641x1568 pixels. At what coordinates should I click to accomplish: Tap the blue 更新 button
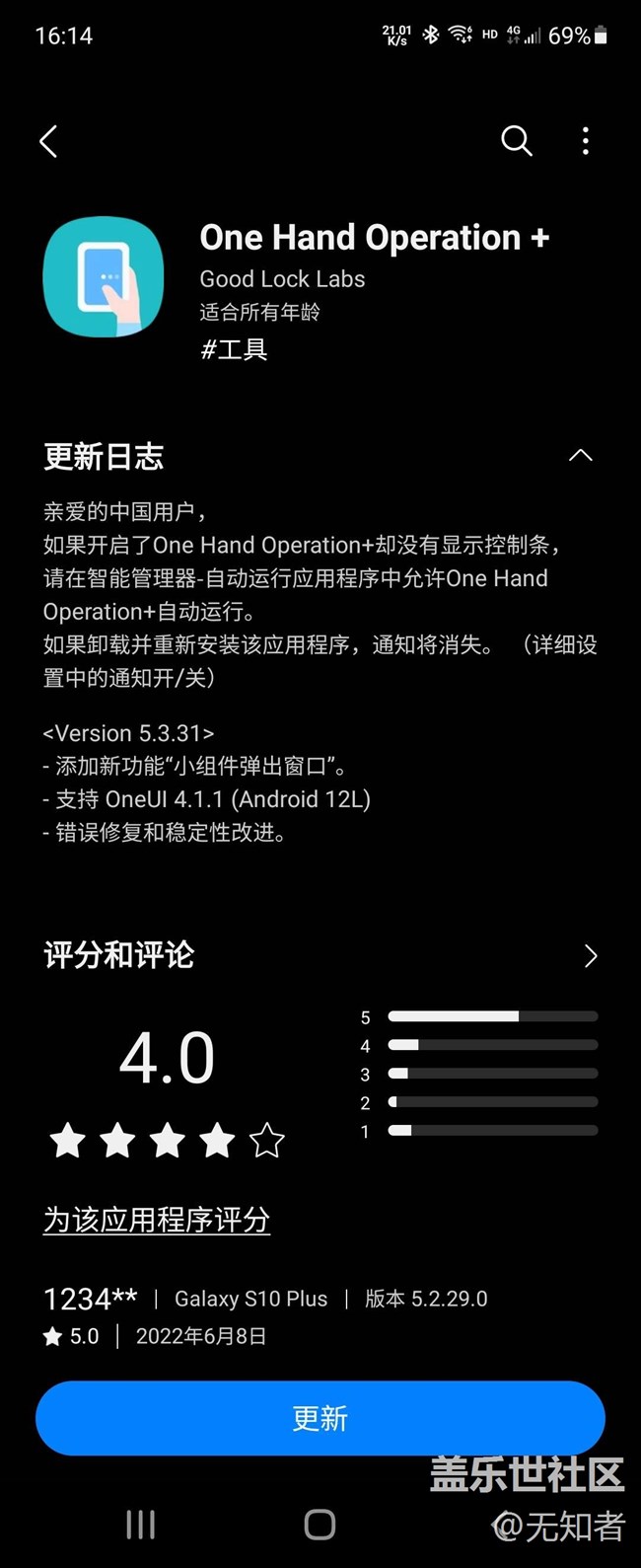[320, 1418]
